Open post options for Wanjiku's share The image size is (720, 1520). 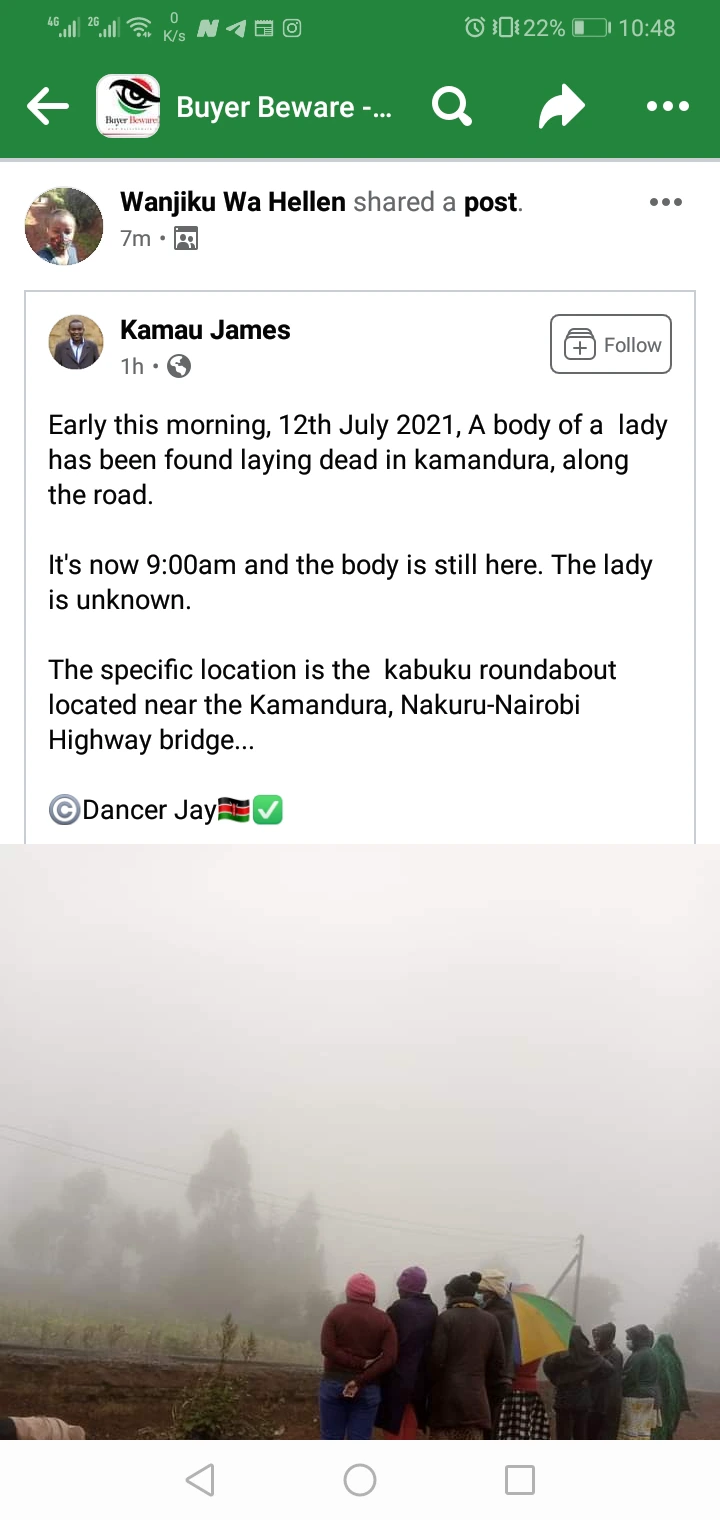click(x=665, y=202)
